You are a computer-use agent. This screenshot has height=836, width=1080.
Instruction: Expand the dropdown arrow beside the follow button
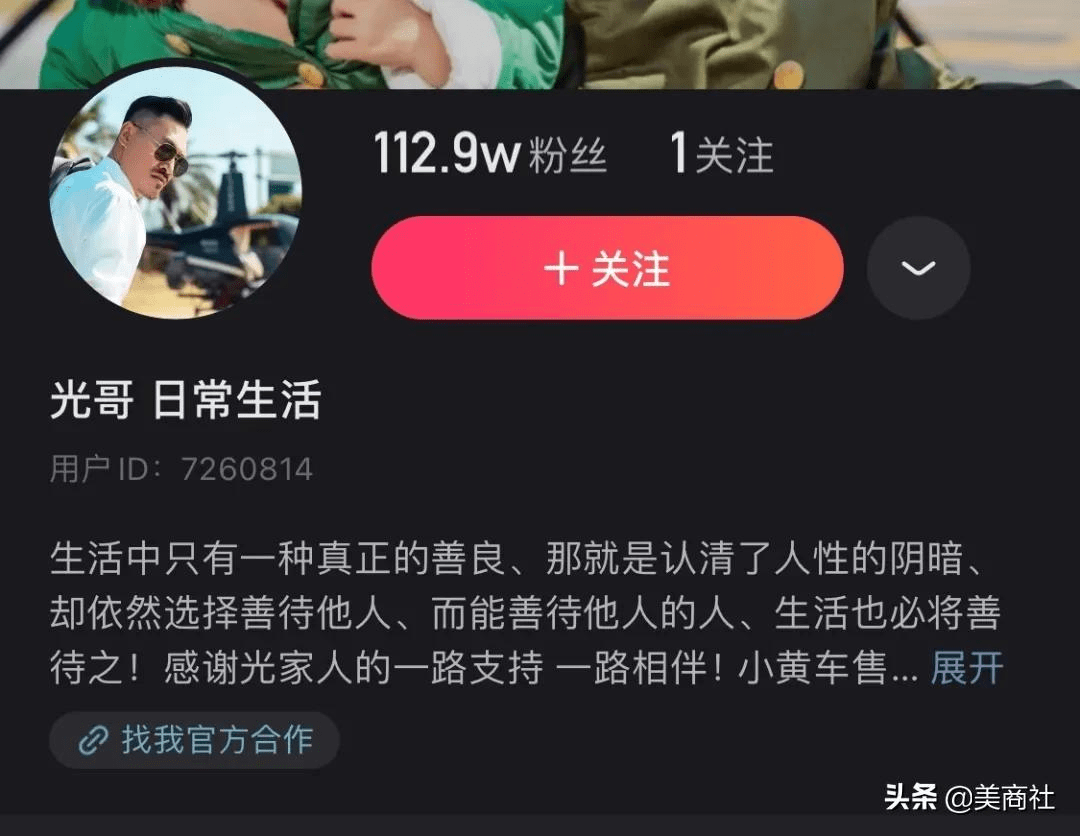pos(918,268)
